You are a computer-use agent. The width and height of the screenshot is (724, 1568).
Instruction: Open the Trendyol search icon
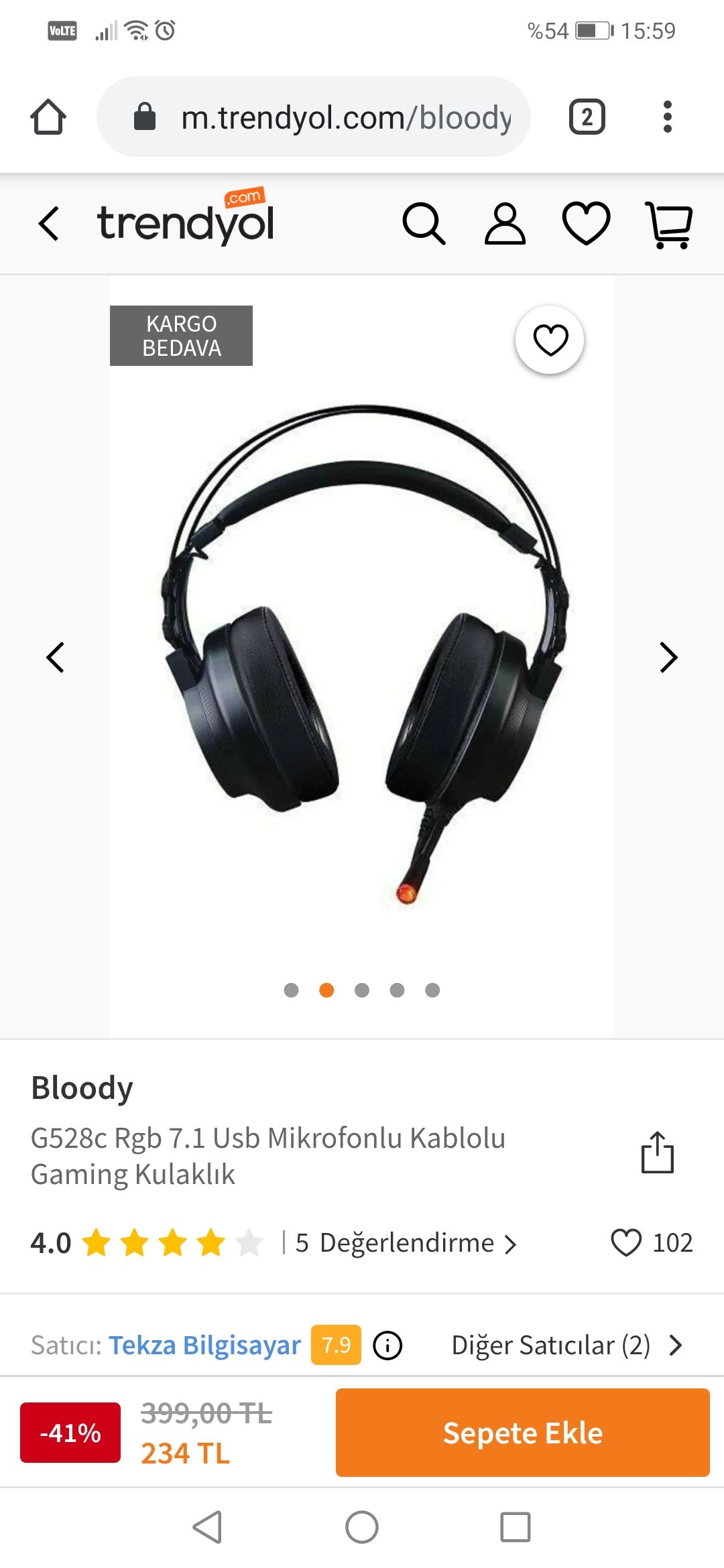(423, 223)
